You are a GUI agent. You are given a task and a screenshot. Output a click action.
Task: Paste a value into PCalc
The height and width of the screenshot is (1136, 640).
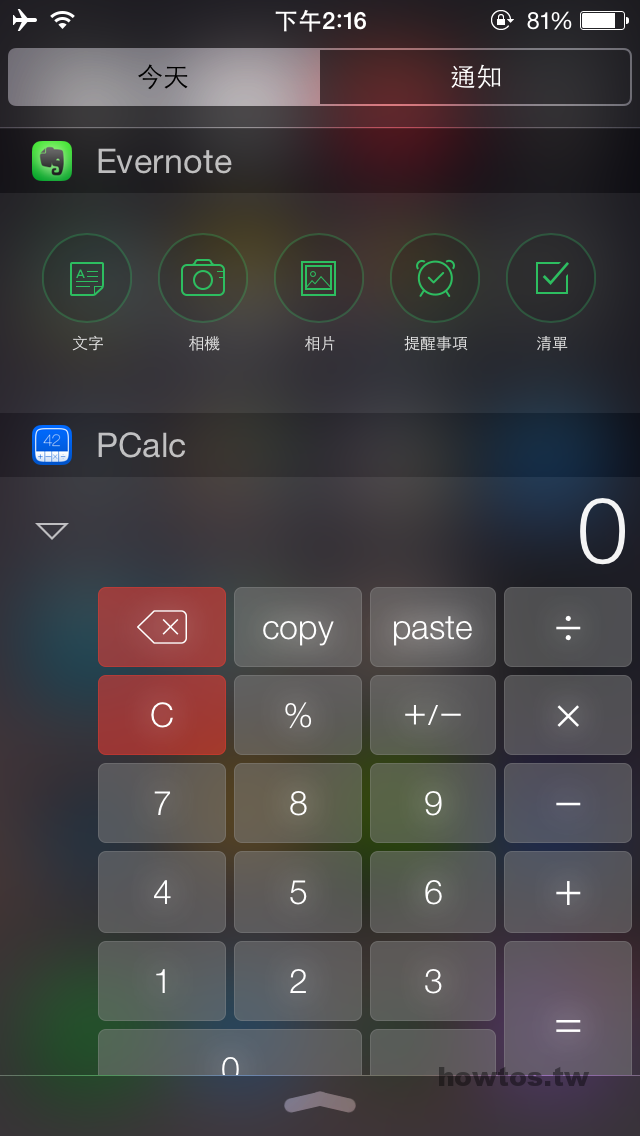tap(433, 627)
